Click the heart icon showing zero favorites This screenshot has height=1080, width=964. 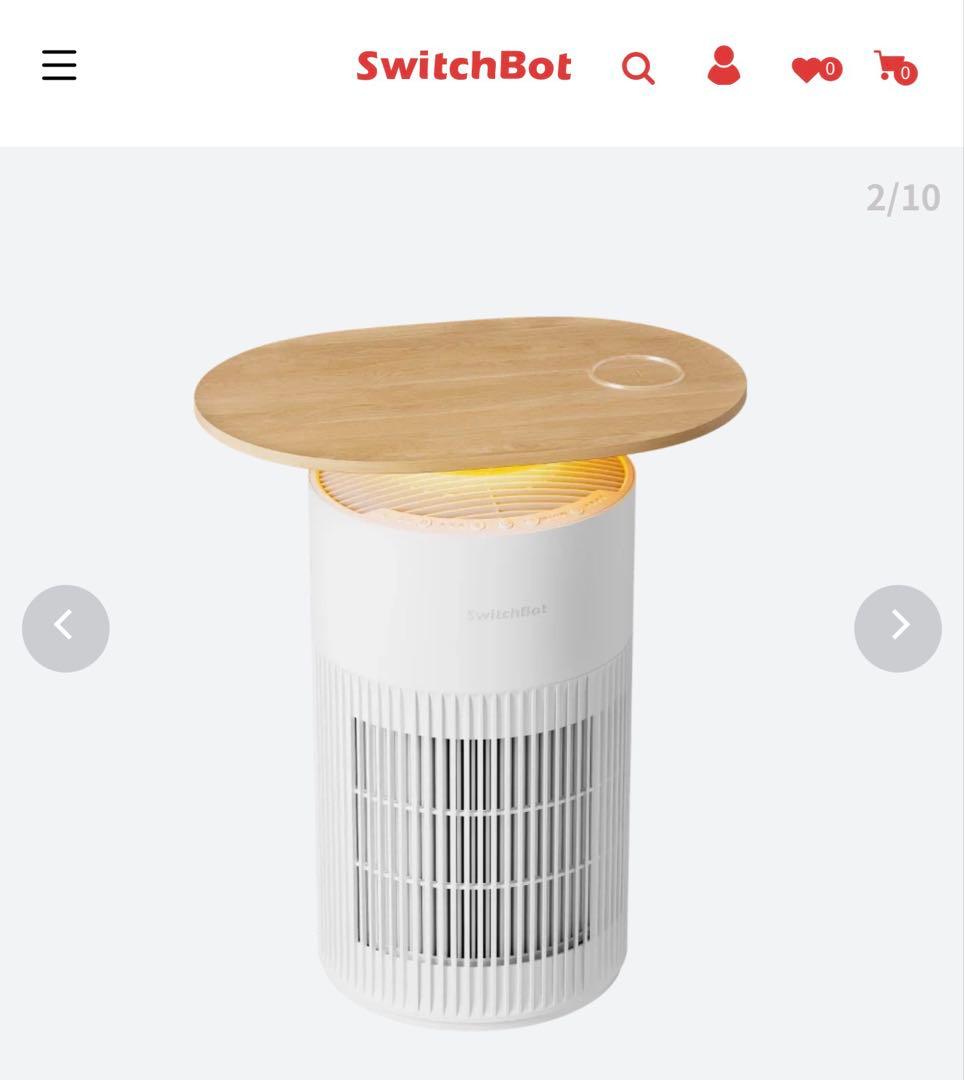coord(808,67)
